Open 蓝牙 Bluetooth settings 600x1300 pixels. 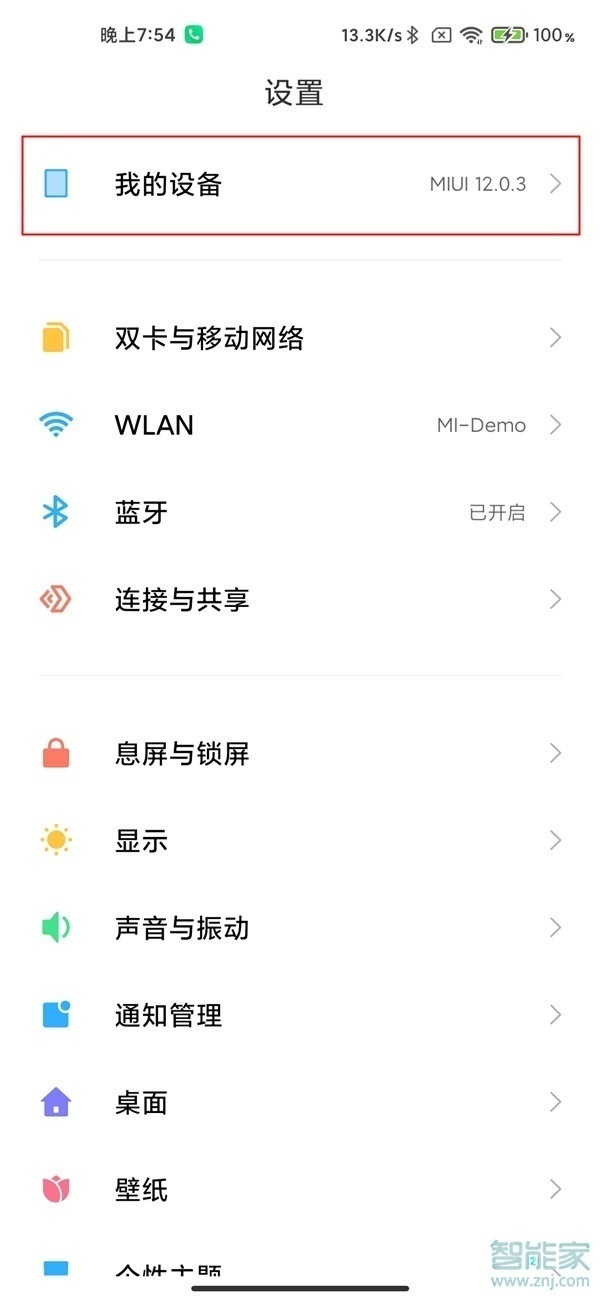(x=300, y=512)
